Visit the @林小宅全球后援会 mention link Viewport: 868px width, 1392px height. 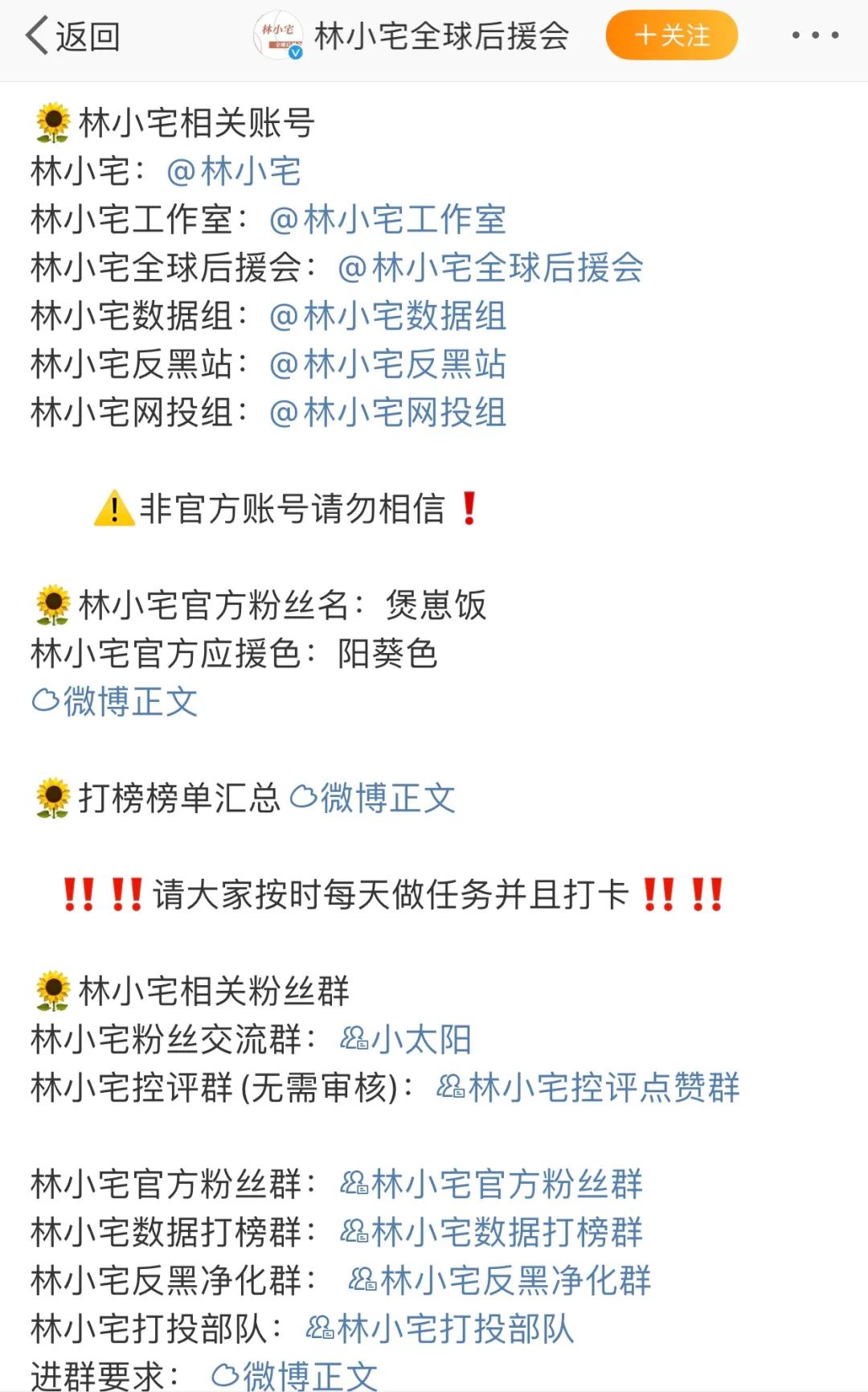(x=490, y=268)
